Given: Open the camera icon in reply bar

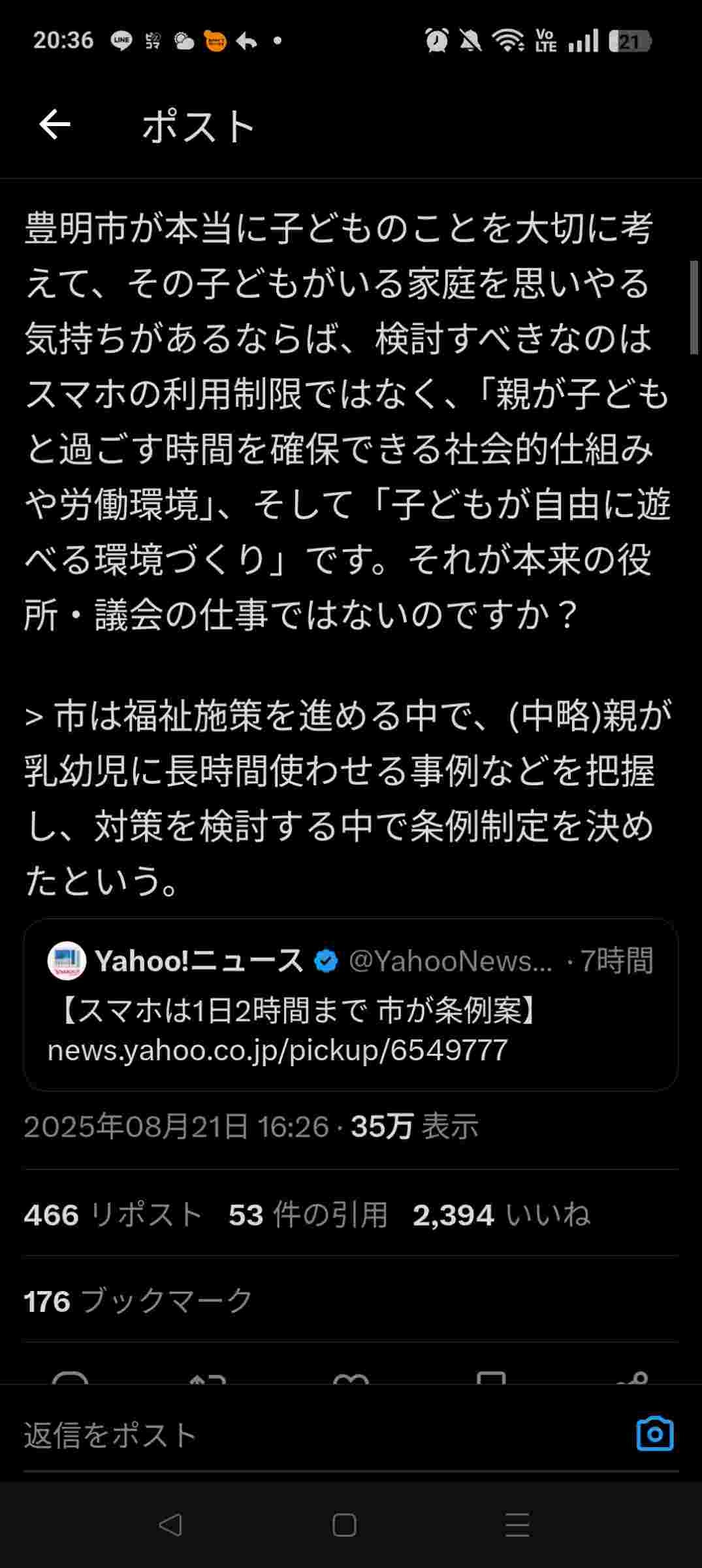Looking at the screenshot, I should [654, 1435].
